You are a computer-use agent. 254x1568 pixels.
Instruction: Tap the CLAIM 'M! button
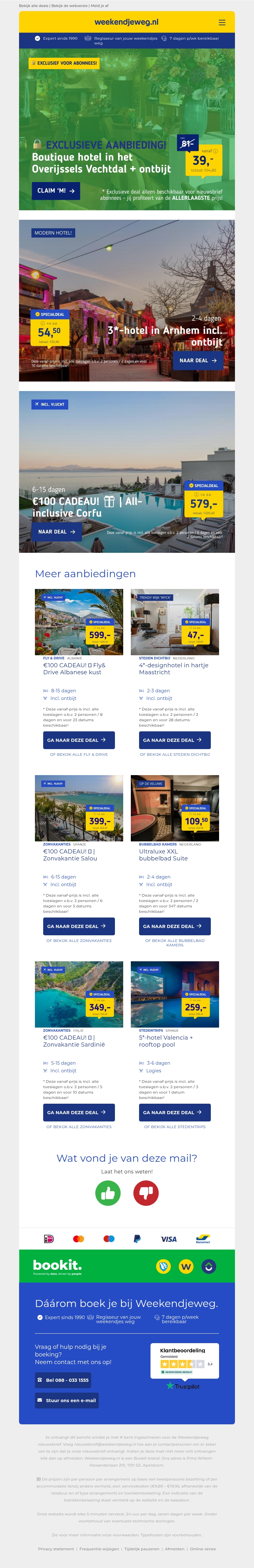[56, 191]
